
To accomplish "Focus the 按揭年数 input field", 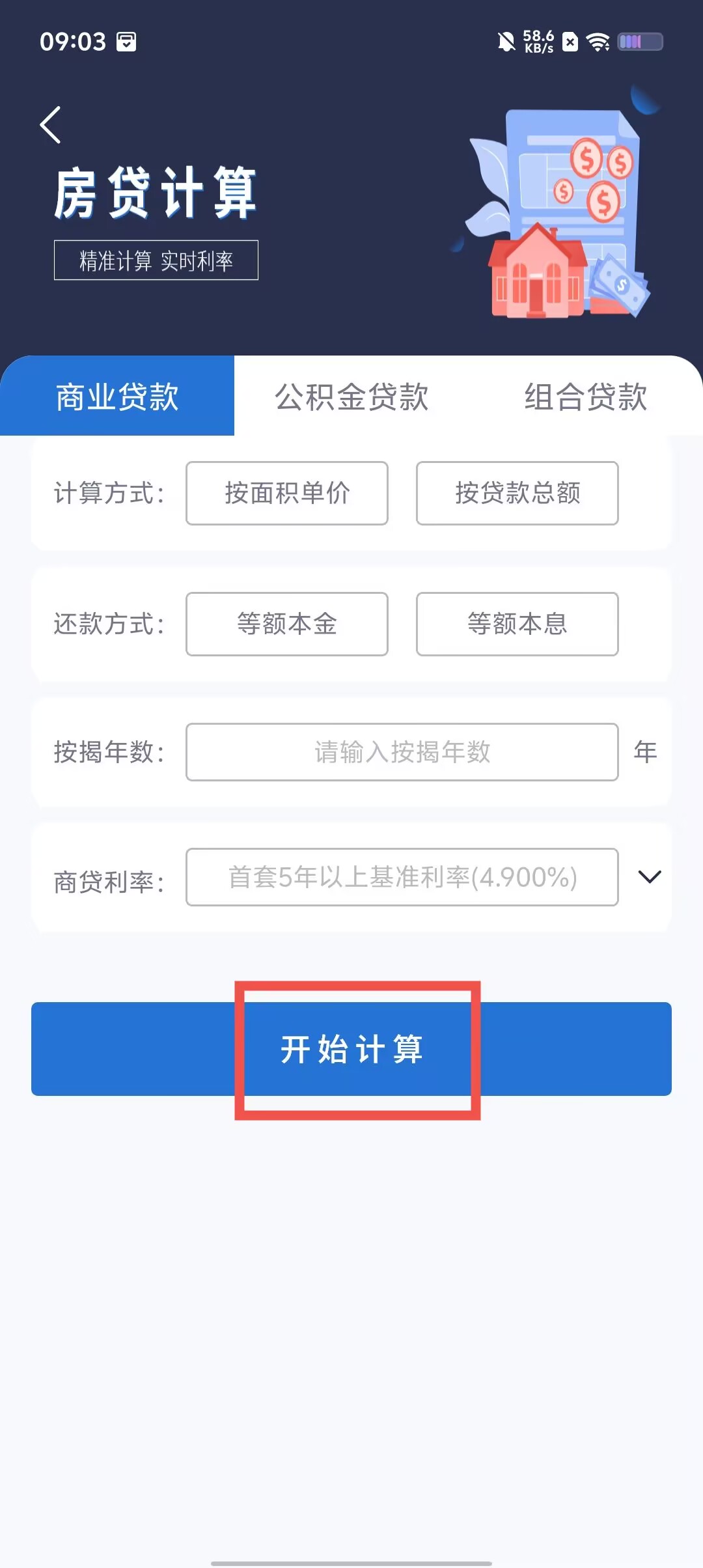I will point(402,752).
